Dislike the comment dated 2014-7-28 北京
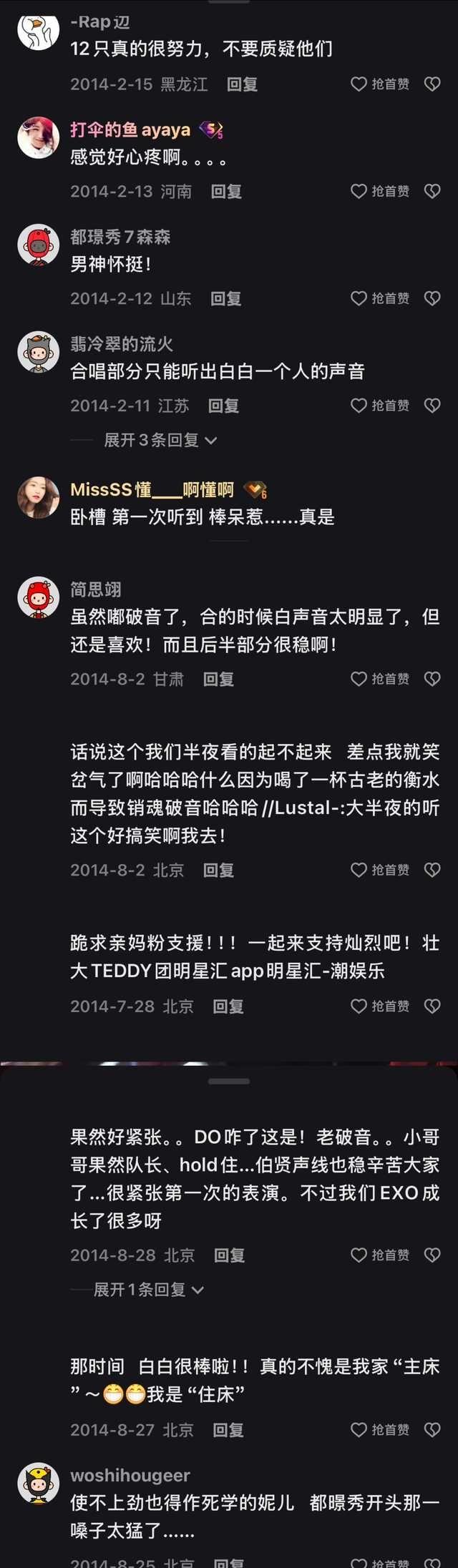Viewport: 458px width, 1568px height. (x=432, y=1006)
